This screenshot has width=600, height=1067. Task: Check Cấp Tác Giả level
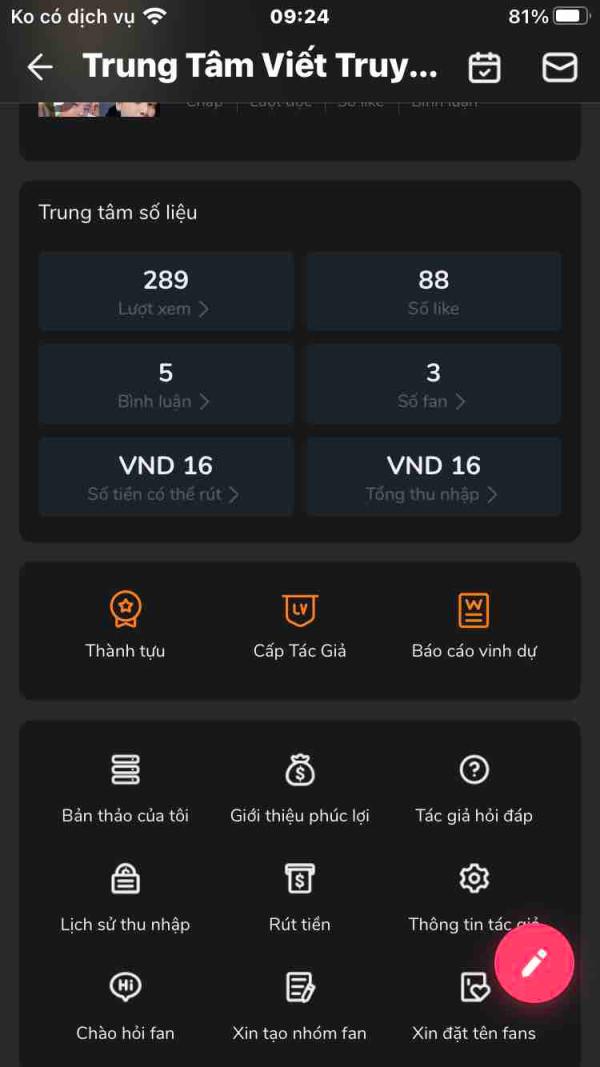tap(299, 625)
